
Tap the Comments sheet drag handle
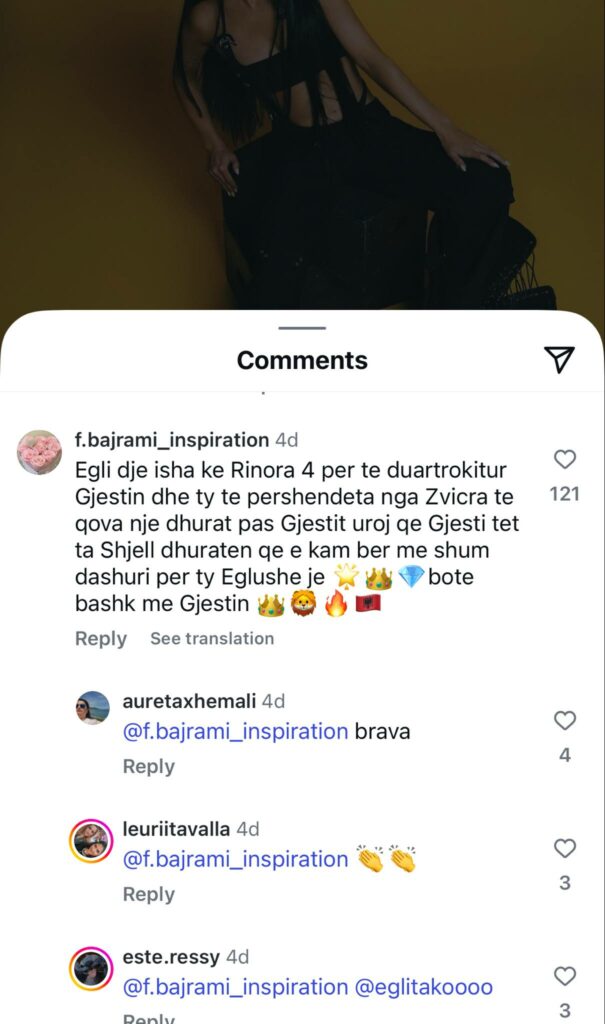[302, 328]
